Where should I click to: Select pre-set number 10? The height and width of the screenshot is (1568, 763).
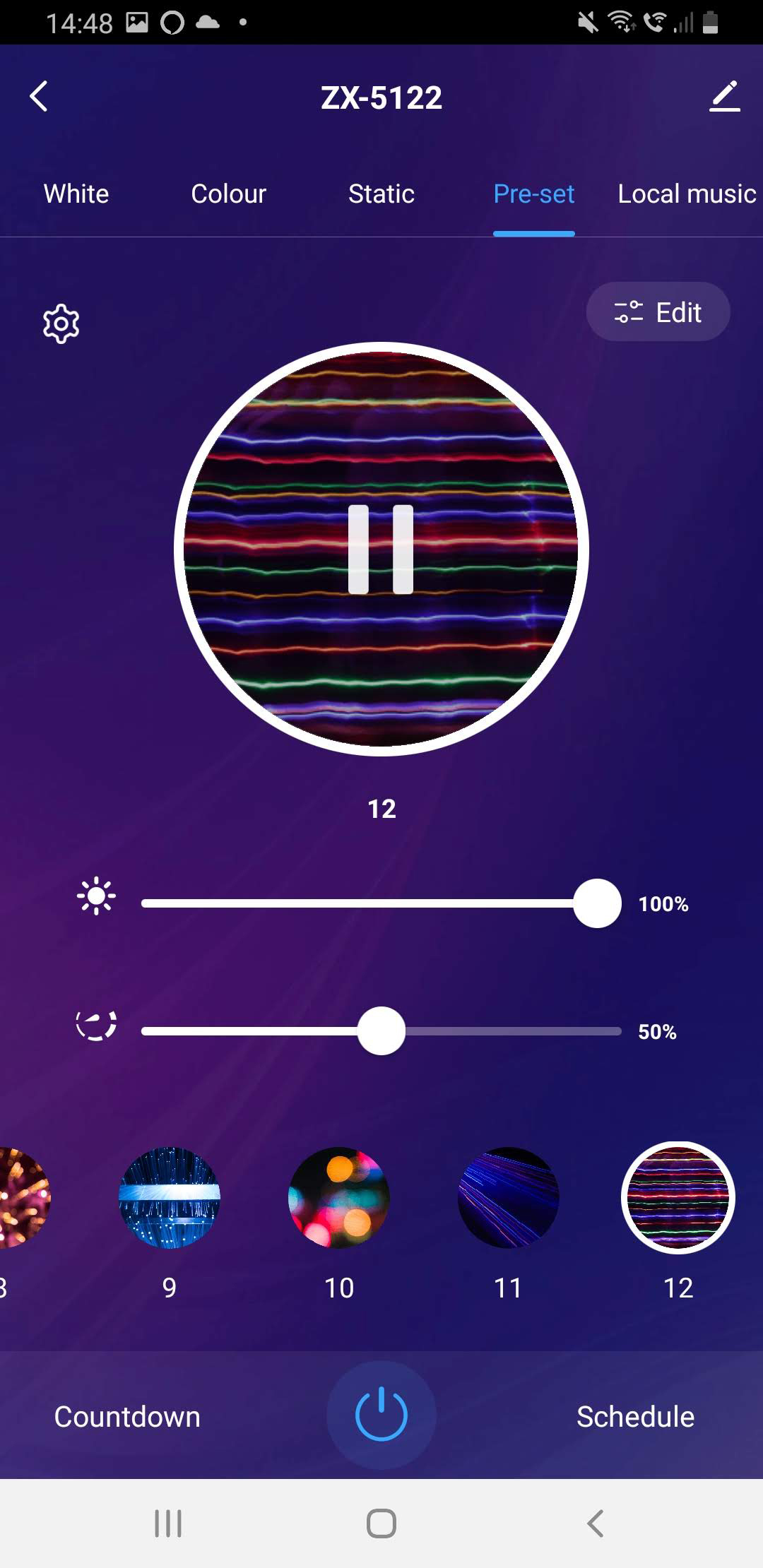339,1198
